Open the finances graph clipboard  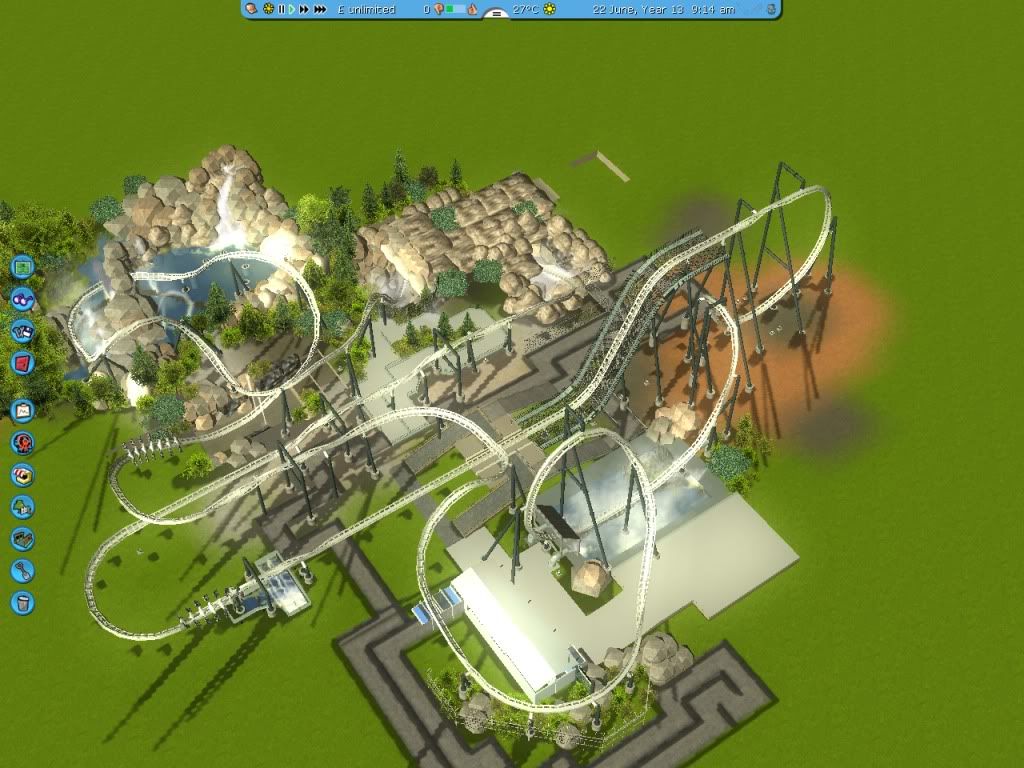tap(23, 410)
